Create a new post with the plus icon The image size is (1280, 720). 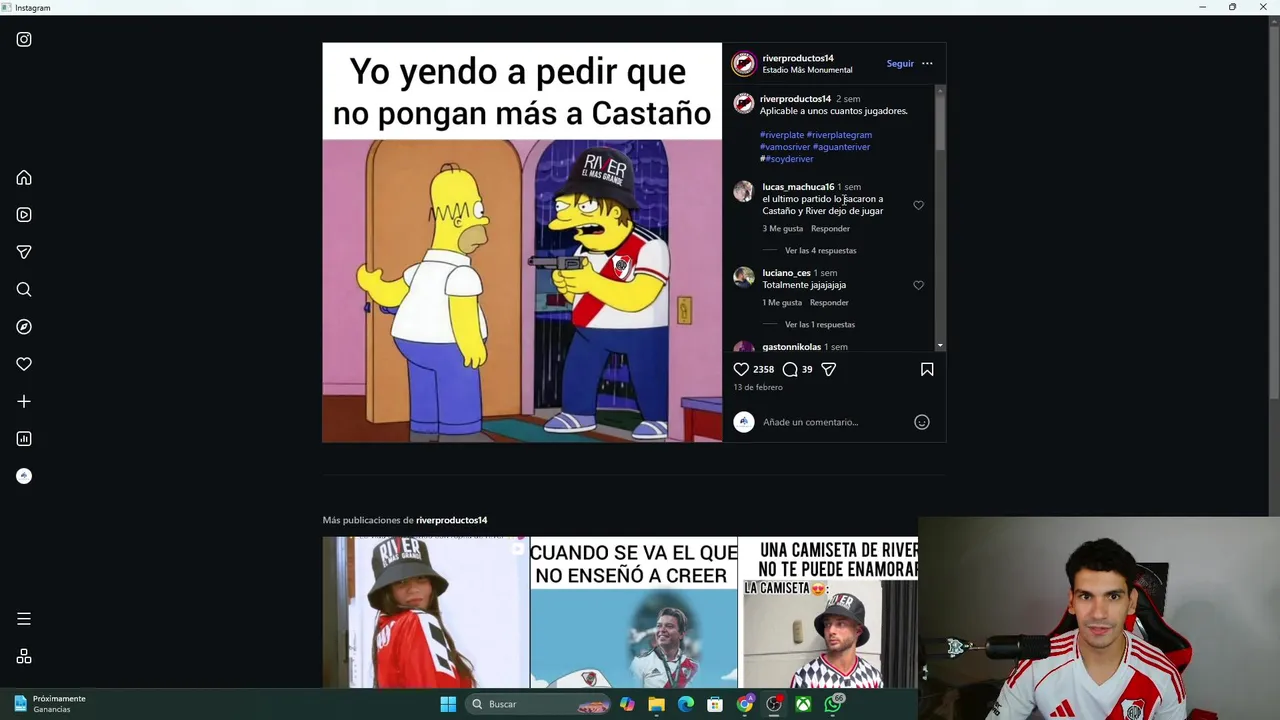click(x=24, y=402)
